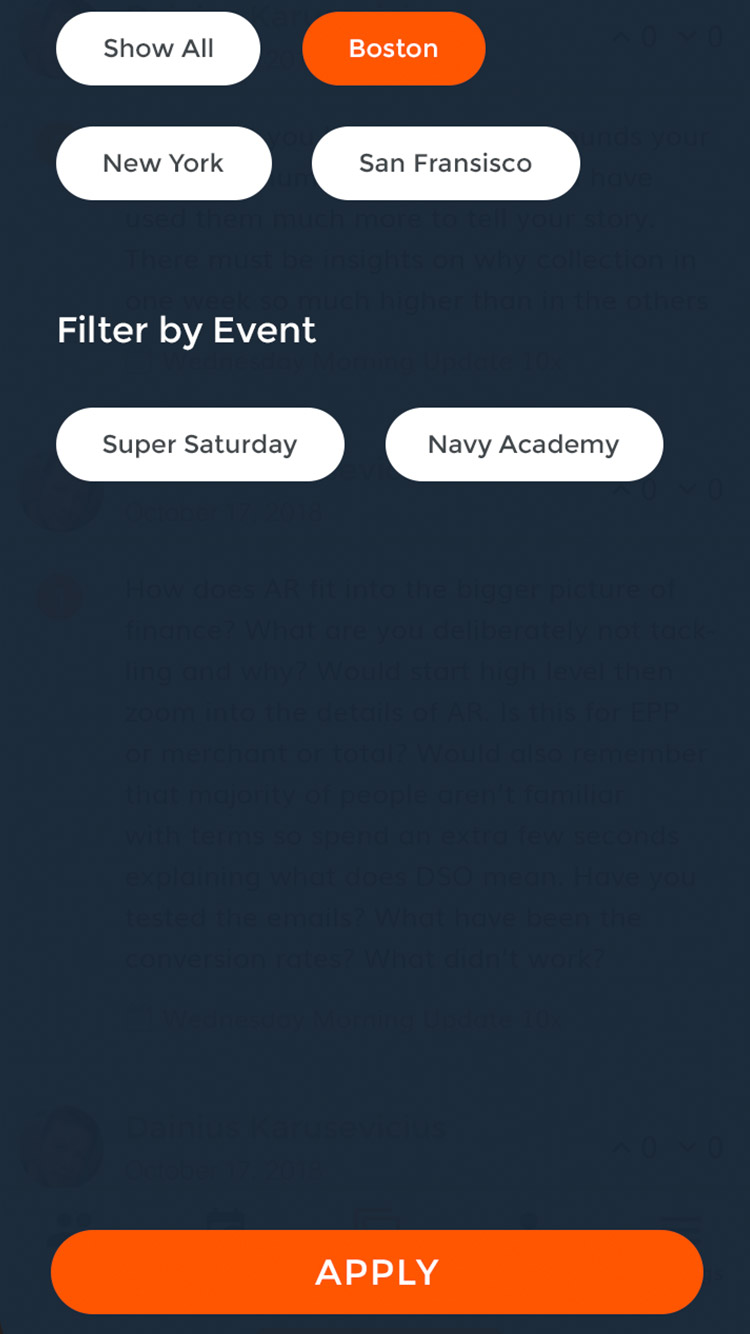Filter by Super Saturday event
The width and height of the screenshot is (750, 1334).
pos(200,444)
